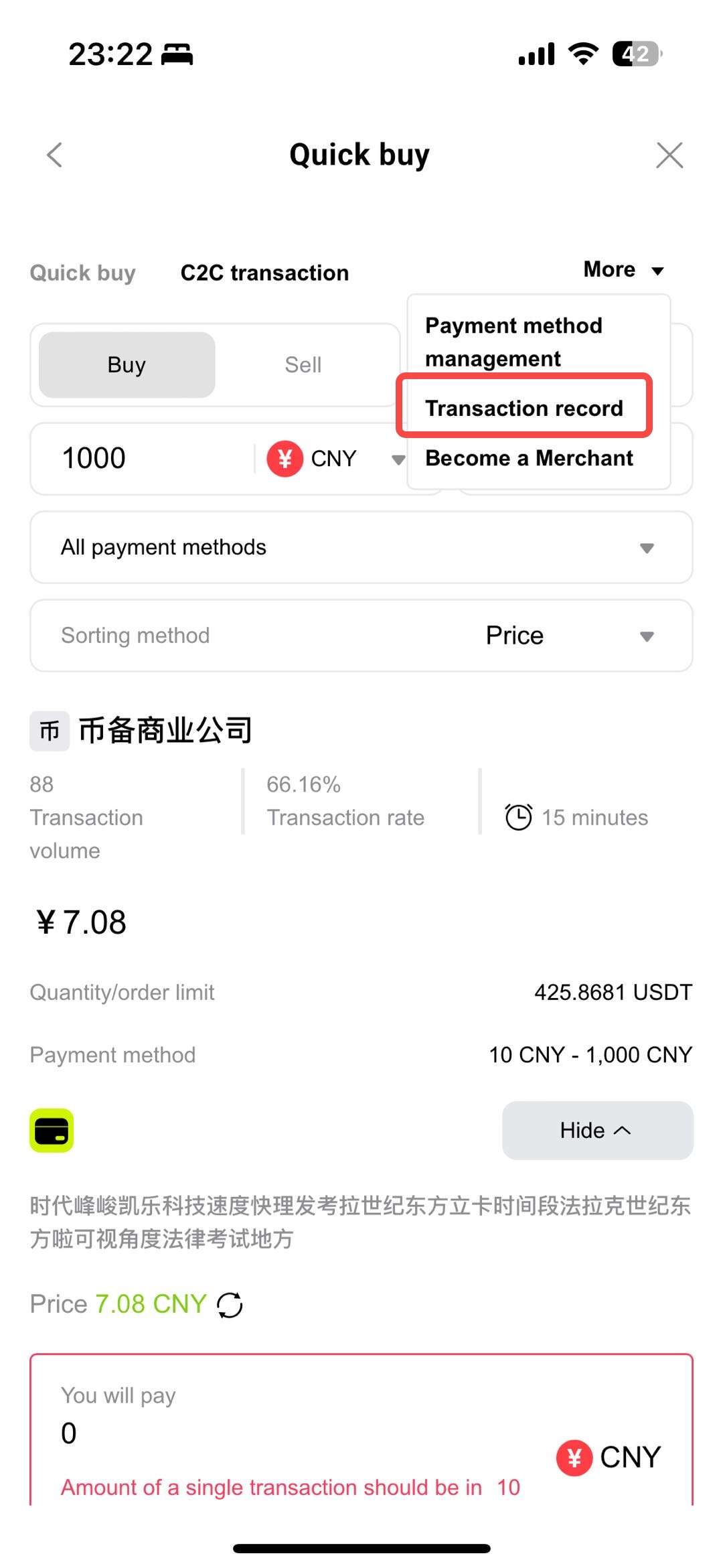Open Payment method management
Image resolution: width=723 pixels, height=1568 pixels.
(514, 342)
